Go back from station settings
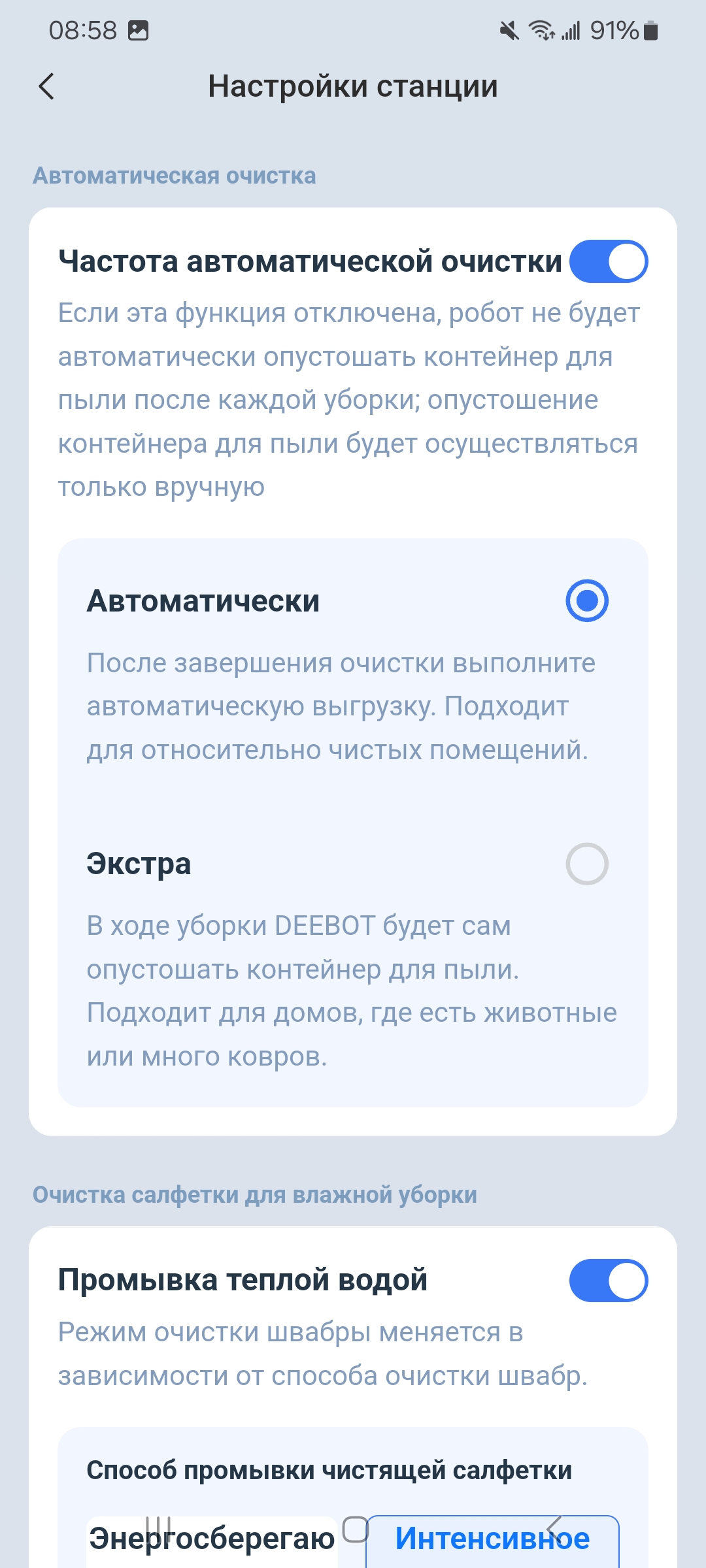The image size is (706, 1568). (46, 86)
